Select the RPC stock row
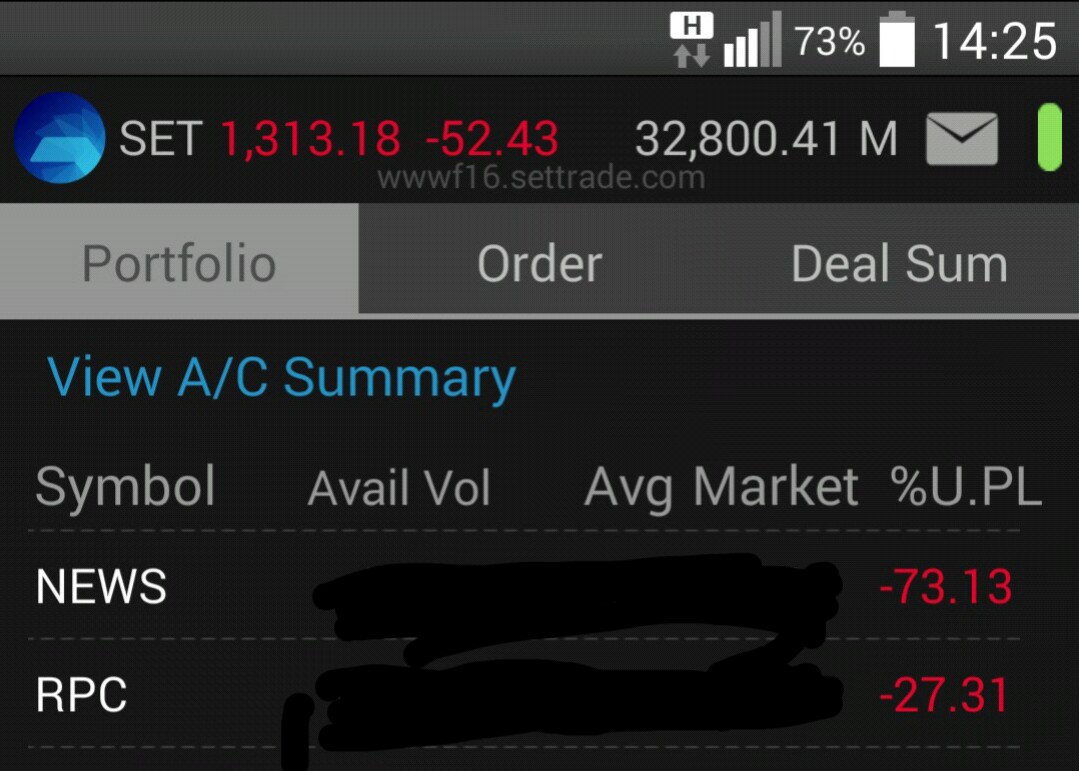This screenshot has height=771, width=1079. [x=82, y=696]
